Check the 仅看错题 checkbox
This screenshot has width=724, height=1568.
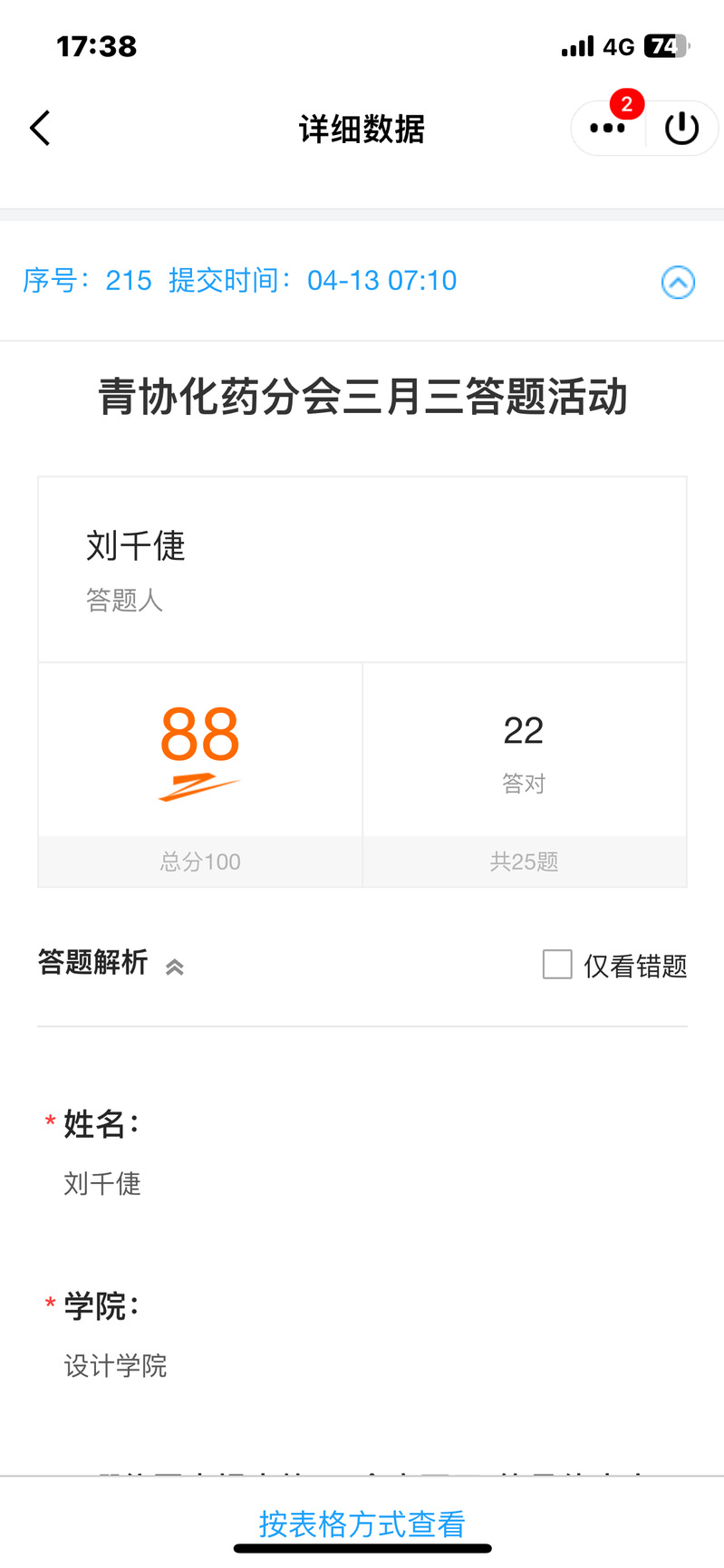tap(557, 965)
